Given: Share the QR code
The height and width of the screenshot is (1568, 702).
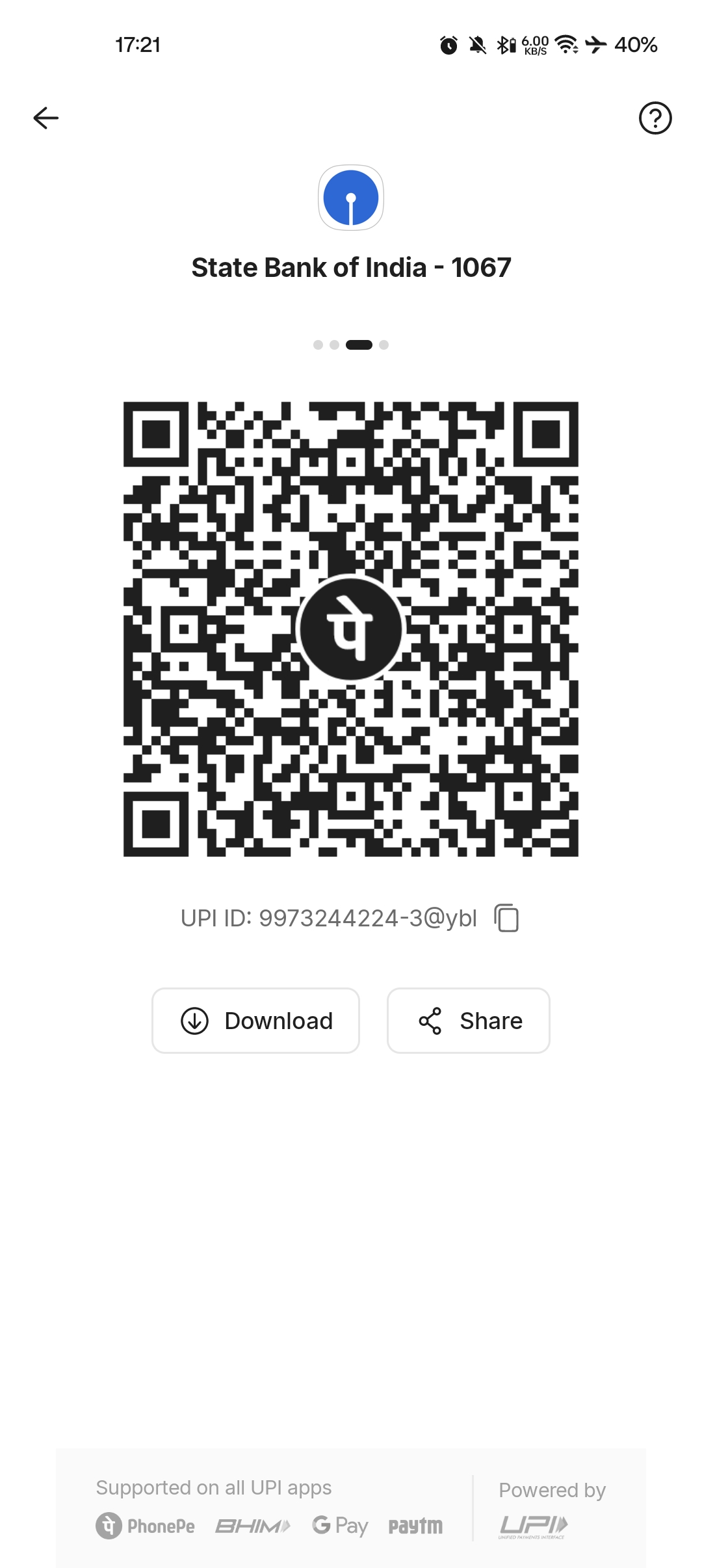Looking at the screenshot, I should [468, 1021].
